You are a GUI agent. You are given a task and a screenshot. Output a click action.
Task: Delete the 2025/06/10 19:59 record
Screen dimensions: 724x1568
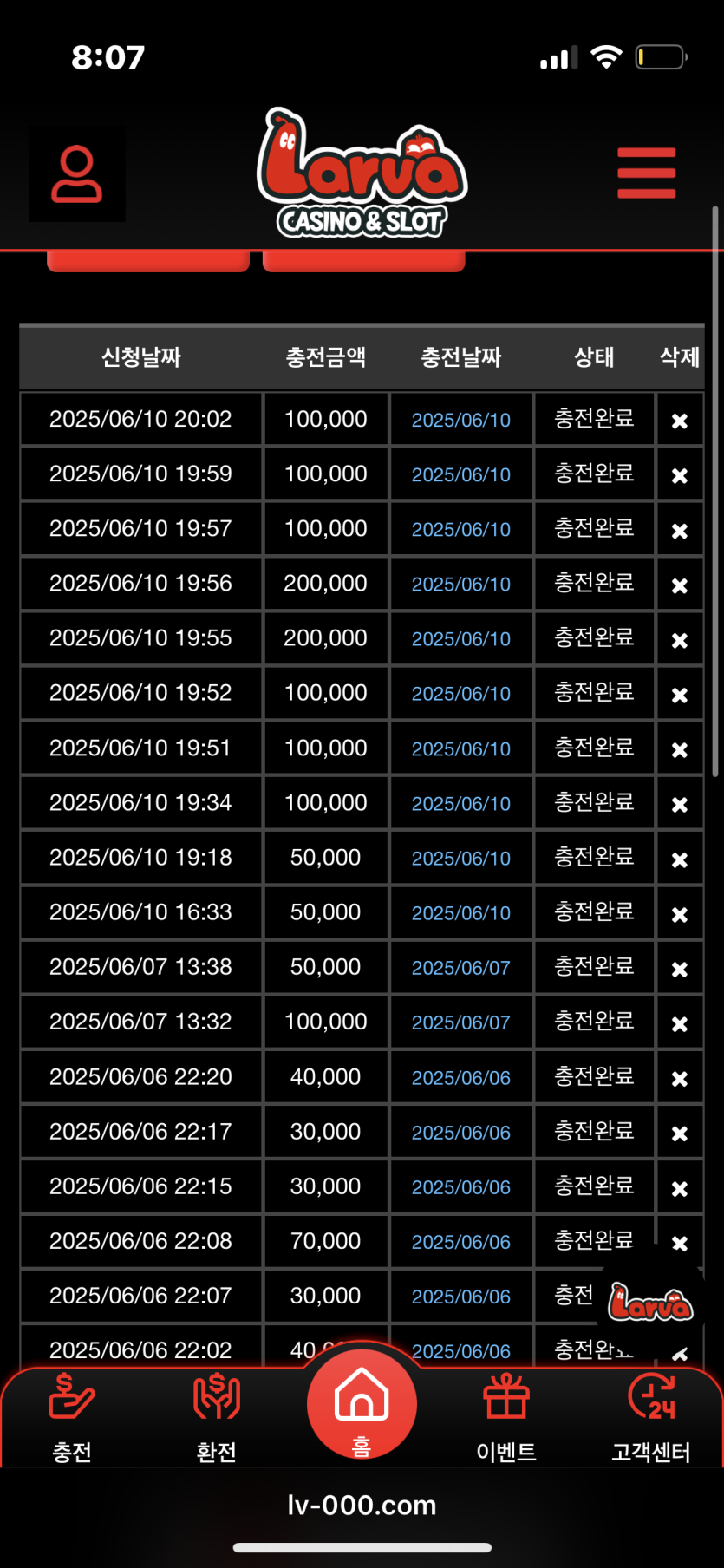[680, 475]
